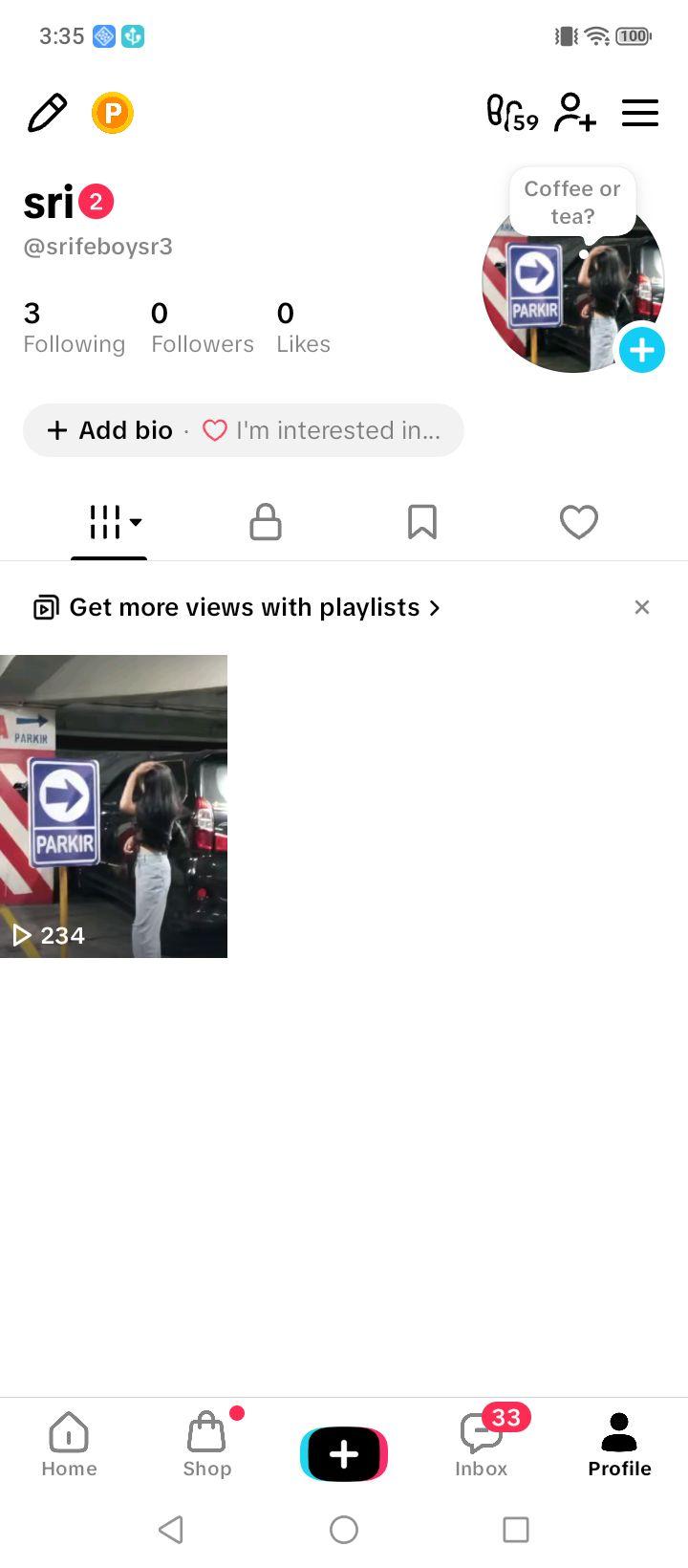The height and width of the screenshot is (1568, 688).
Task: Create a new post with the plus button
Action: click(x=344, y=1454)
